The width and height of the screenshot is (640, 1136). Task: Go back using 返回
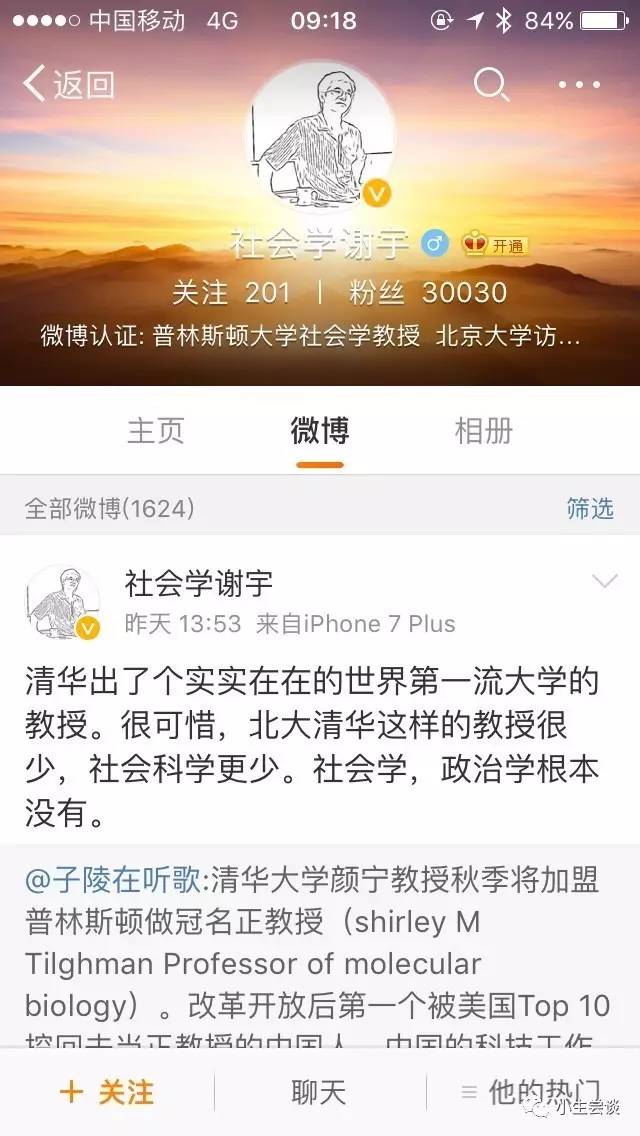point(68,85)
